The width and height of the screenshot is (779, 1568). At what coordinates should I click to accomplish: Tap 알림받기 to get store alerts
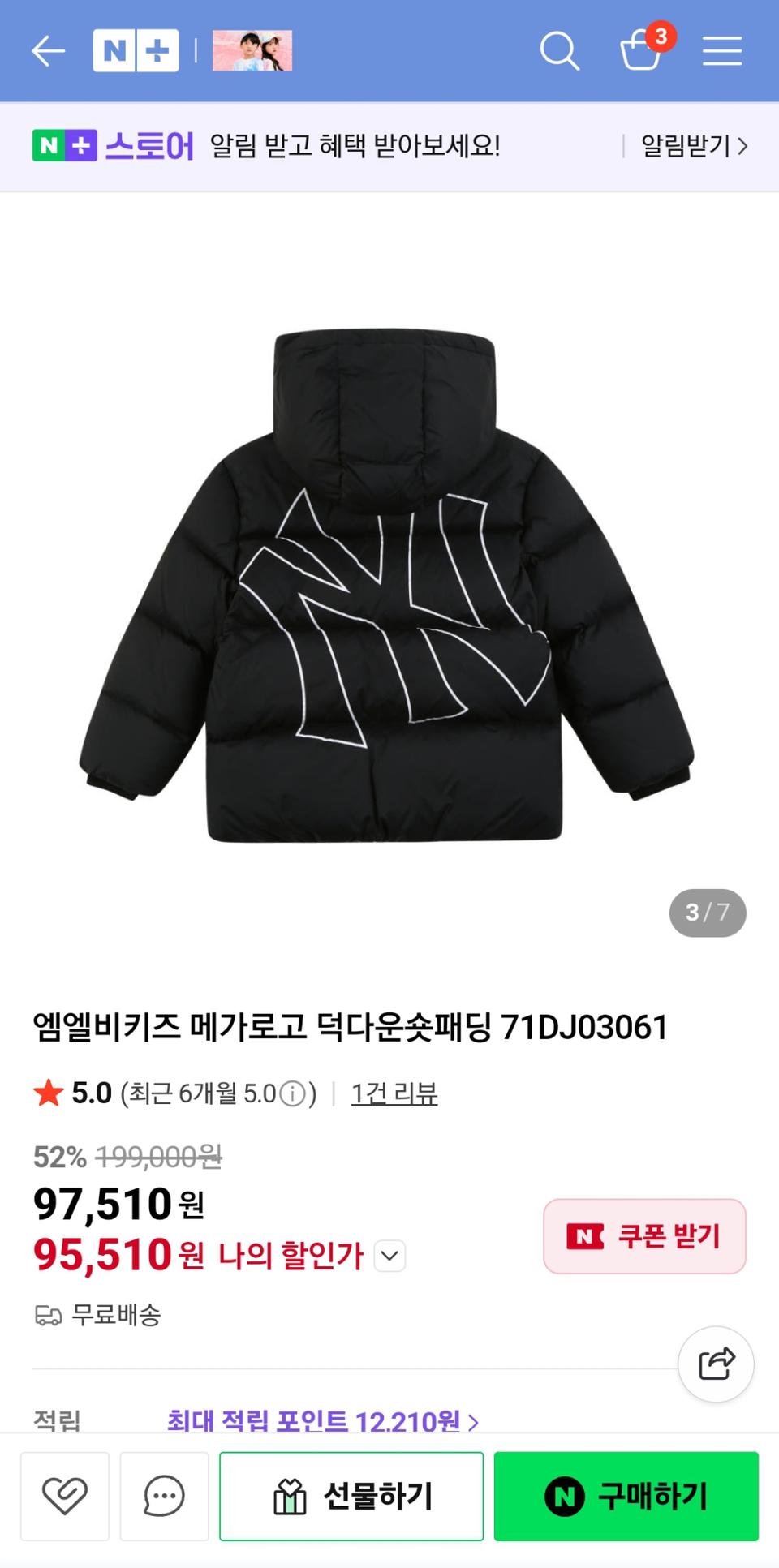pyautogui.click(x=694, y=146)
